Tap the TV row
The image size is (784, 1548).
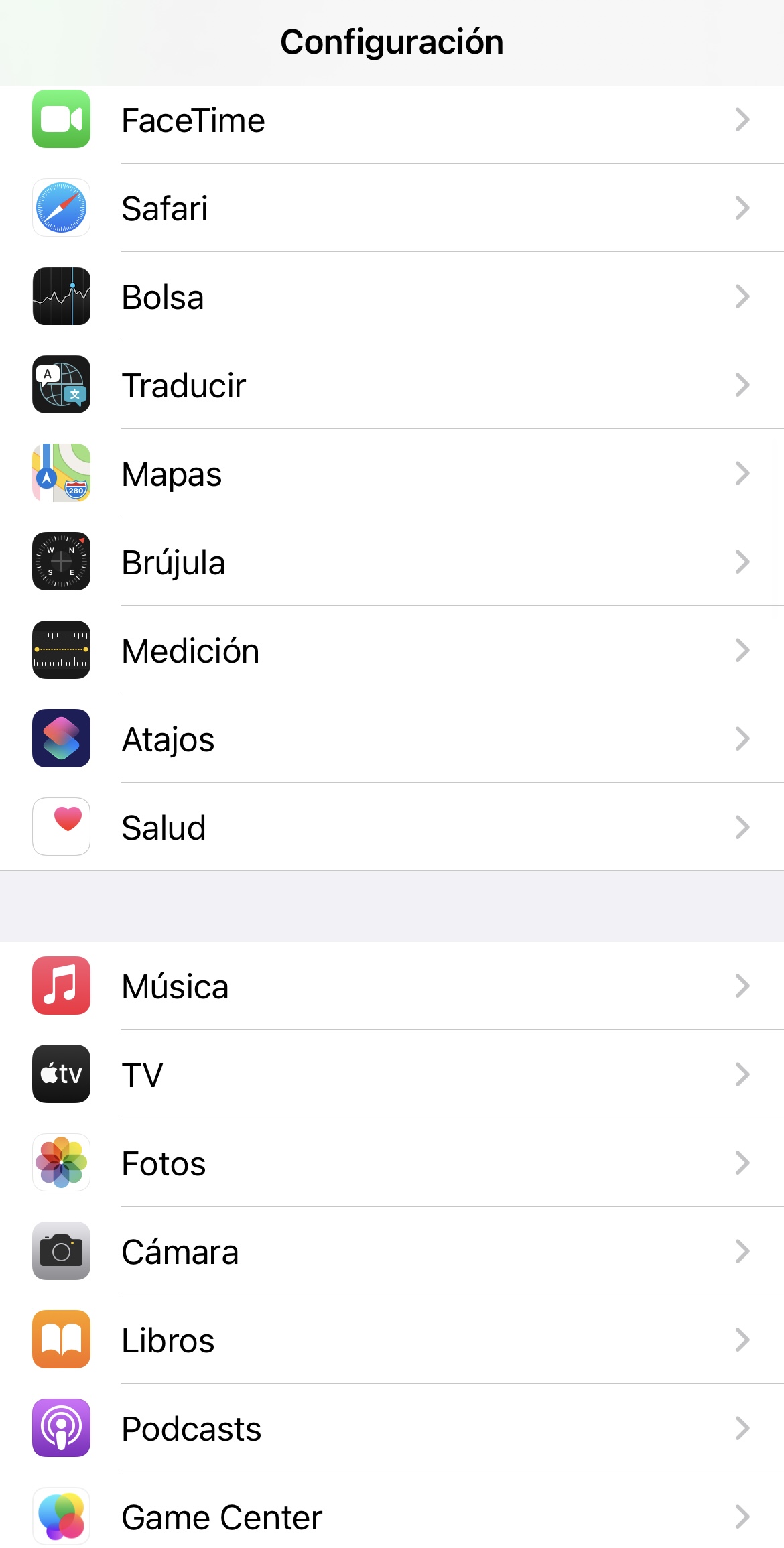[x=392, y=1075]
